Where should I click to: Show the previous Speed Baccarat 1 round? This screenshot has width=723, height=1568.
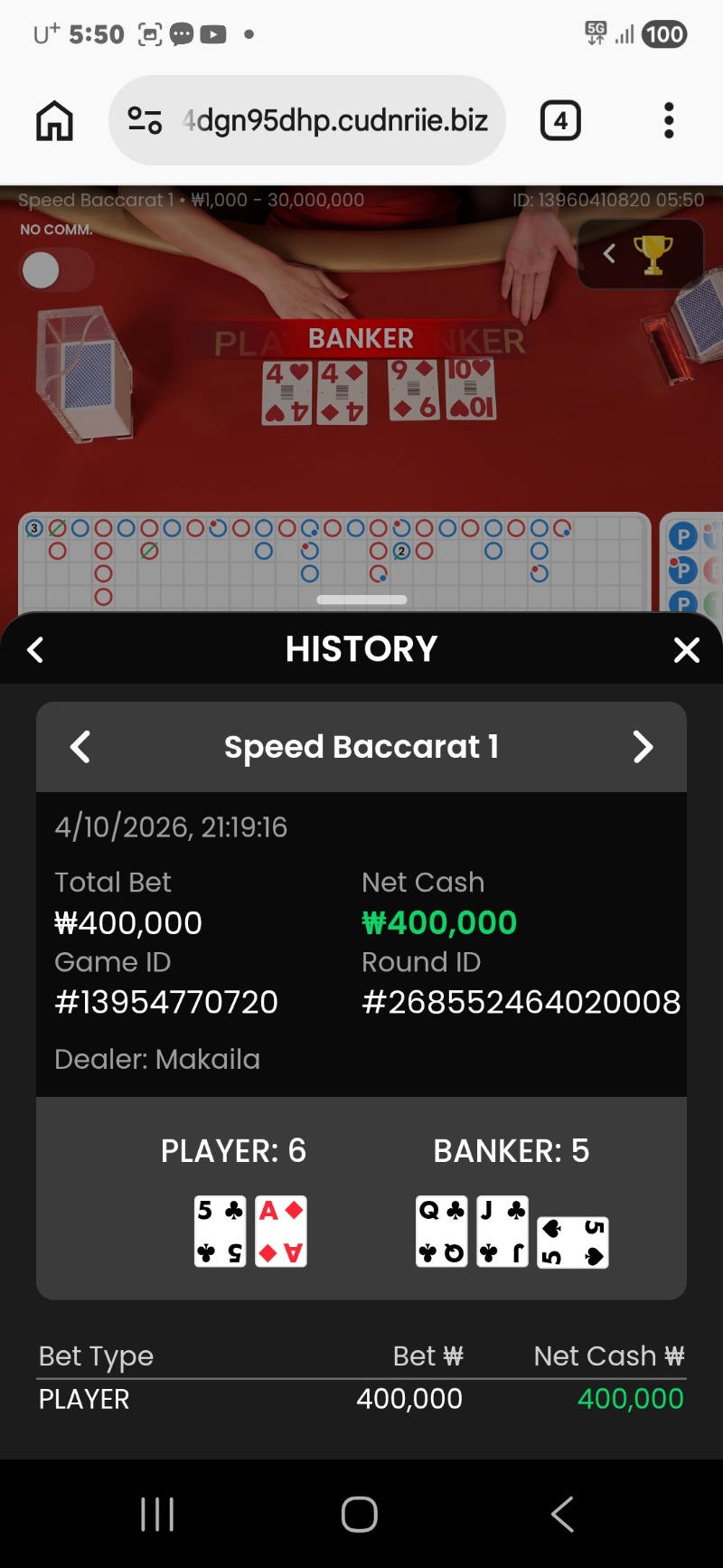(x=80, y=747)
